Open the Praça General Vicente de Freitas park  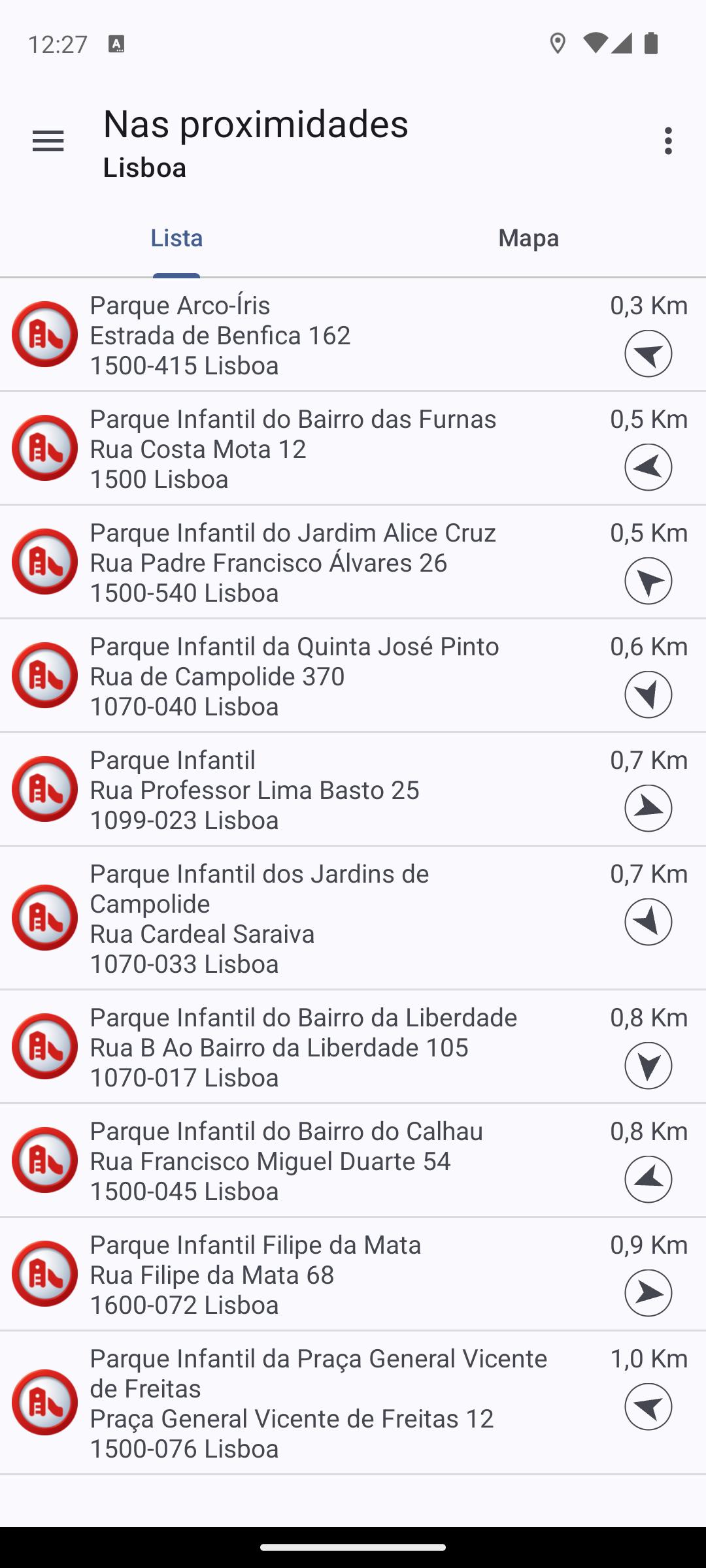tap(353, 1403)
